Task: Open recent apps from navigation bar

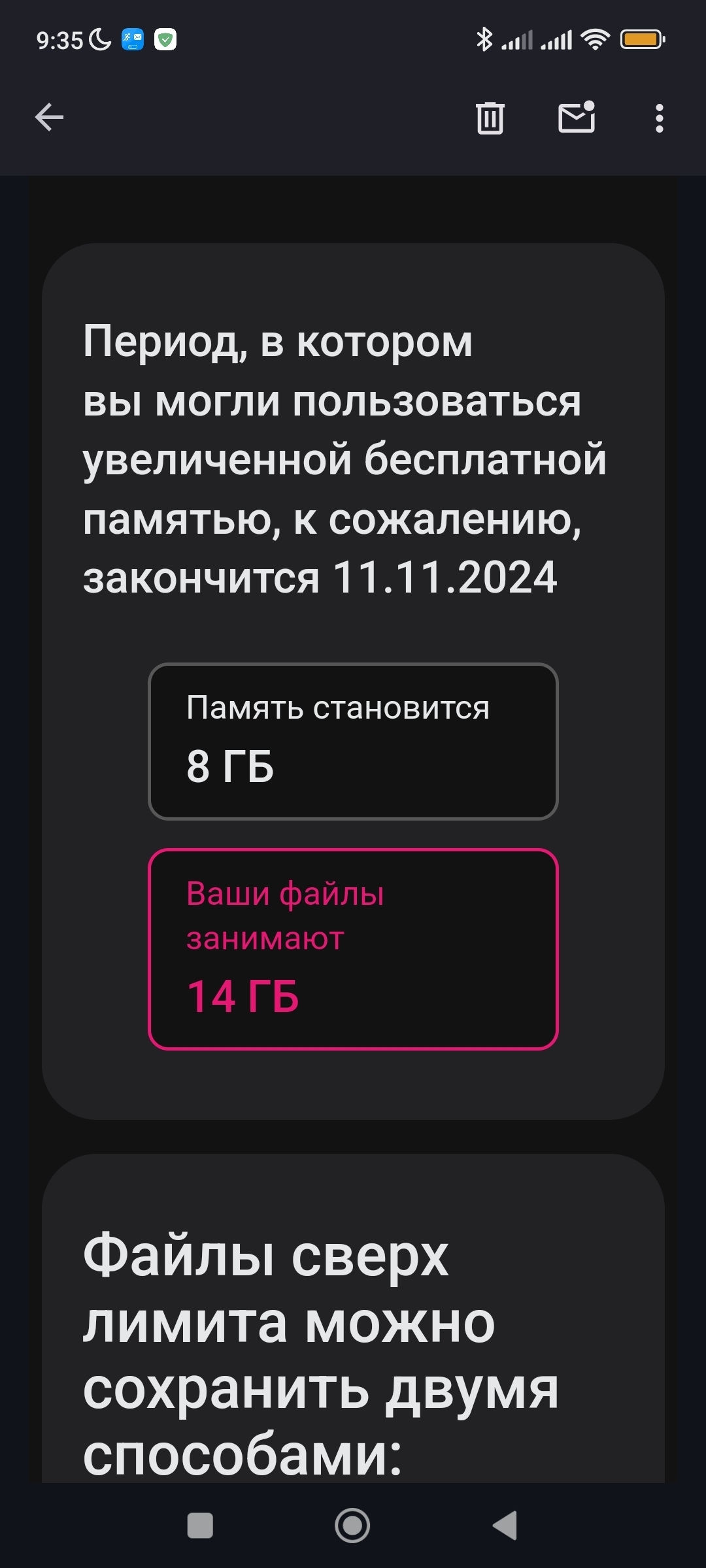Action: 200,1526
